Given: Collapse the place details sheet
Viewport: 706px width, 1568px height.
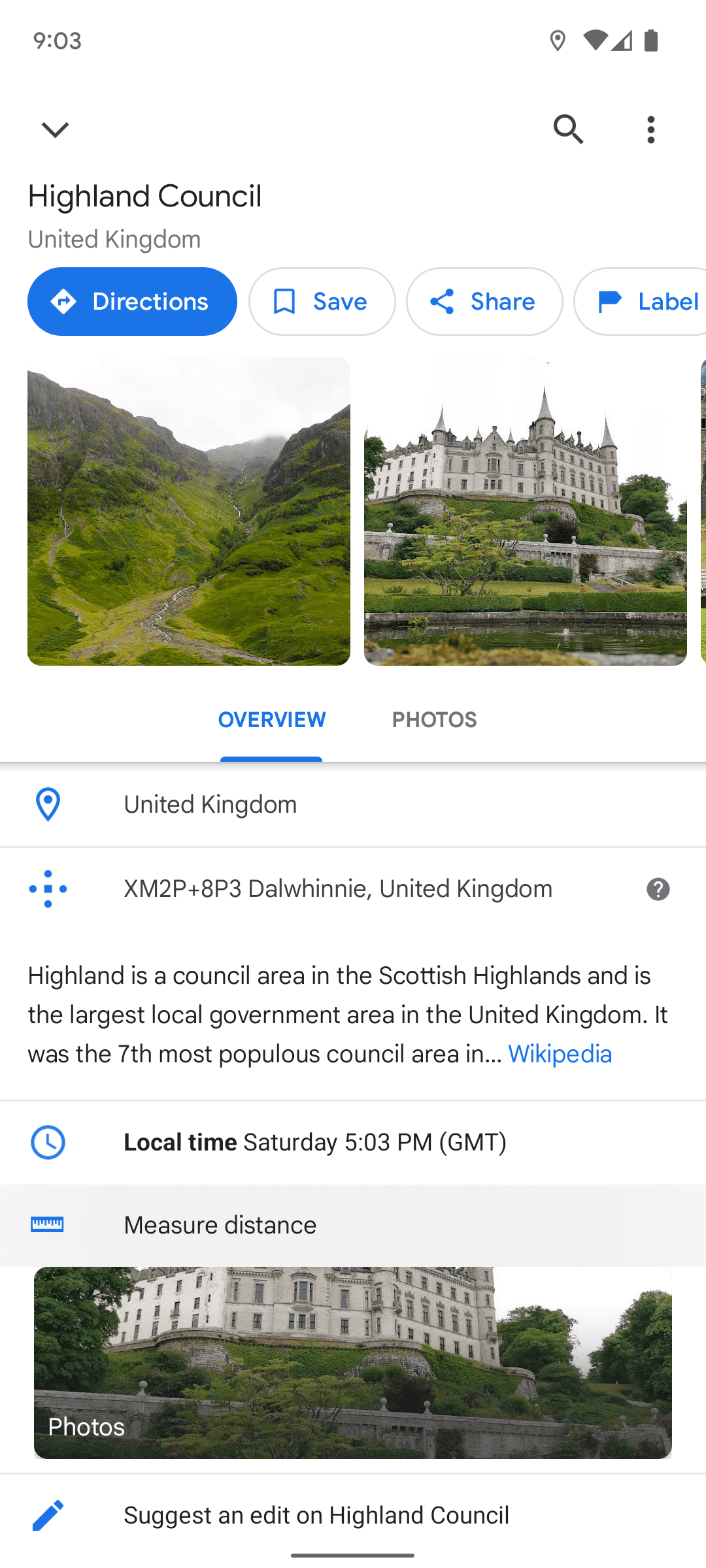Looking at the screenshot, I should (x=55, y=129).
